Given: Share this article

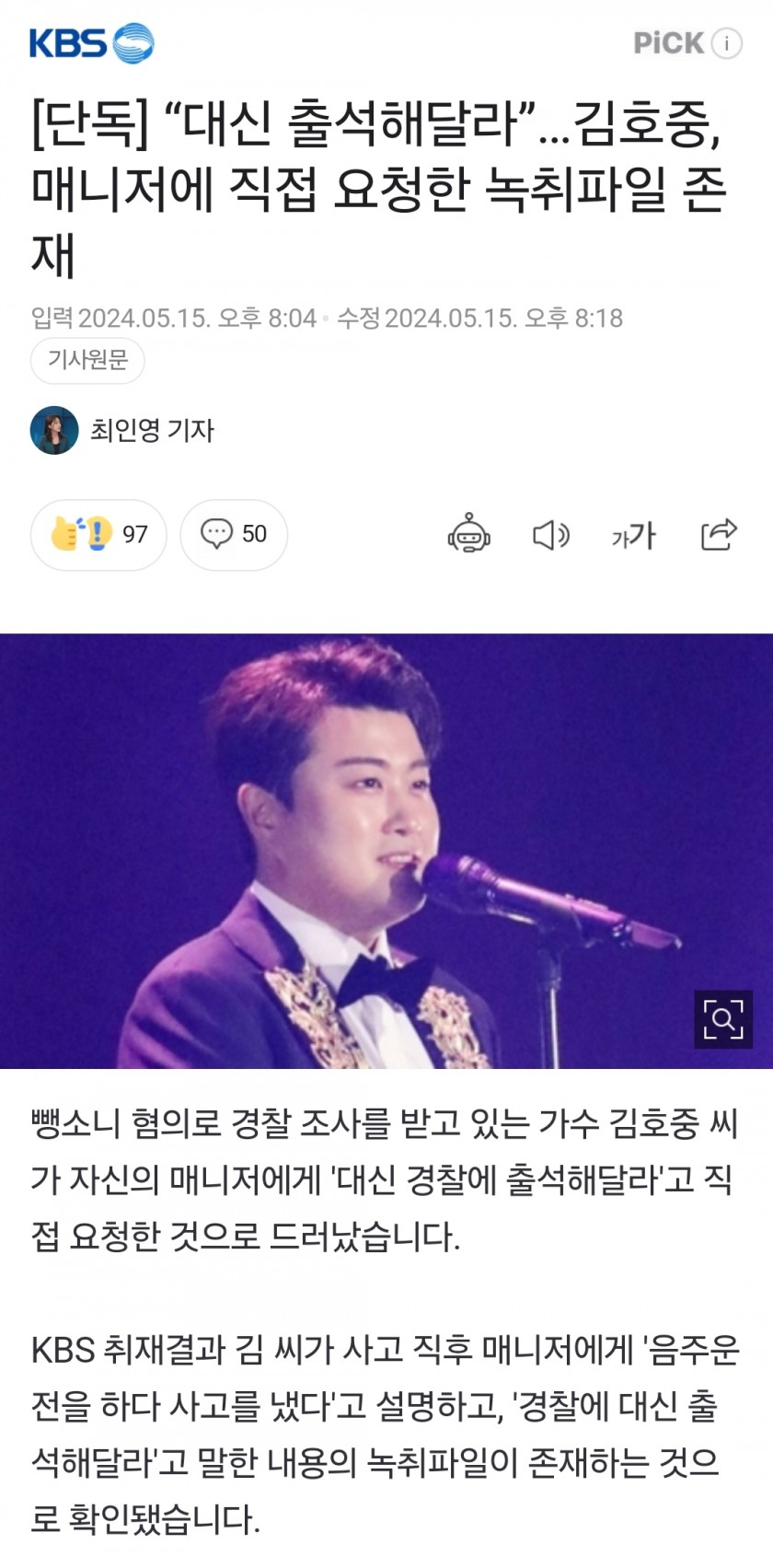Looking at the screenshot, I should [x=719, y=533].
